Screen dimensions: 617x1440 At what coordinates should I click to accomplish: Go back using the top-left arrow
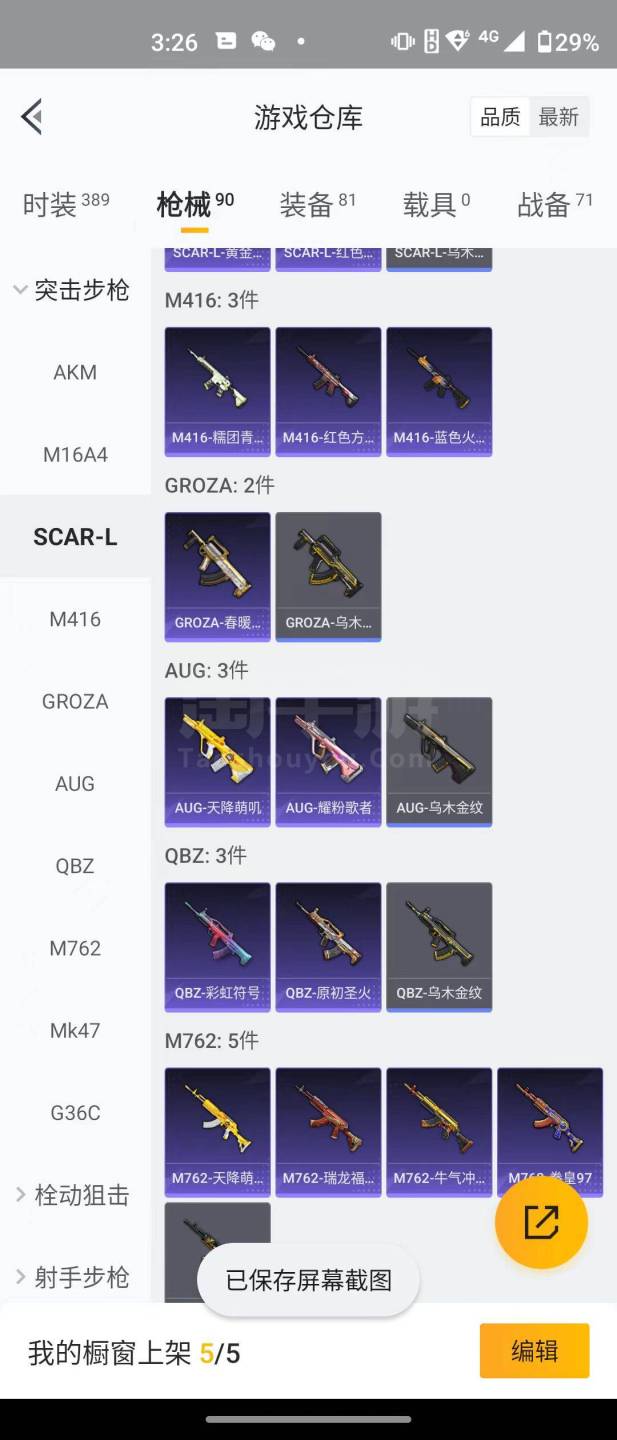[x=32, y=117]
